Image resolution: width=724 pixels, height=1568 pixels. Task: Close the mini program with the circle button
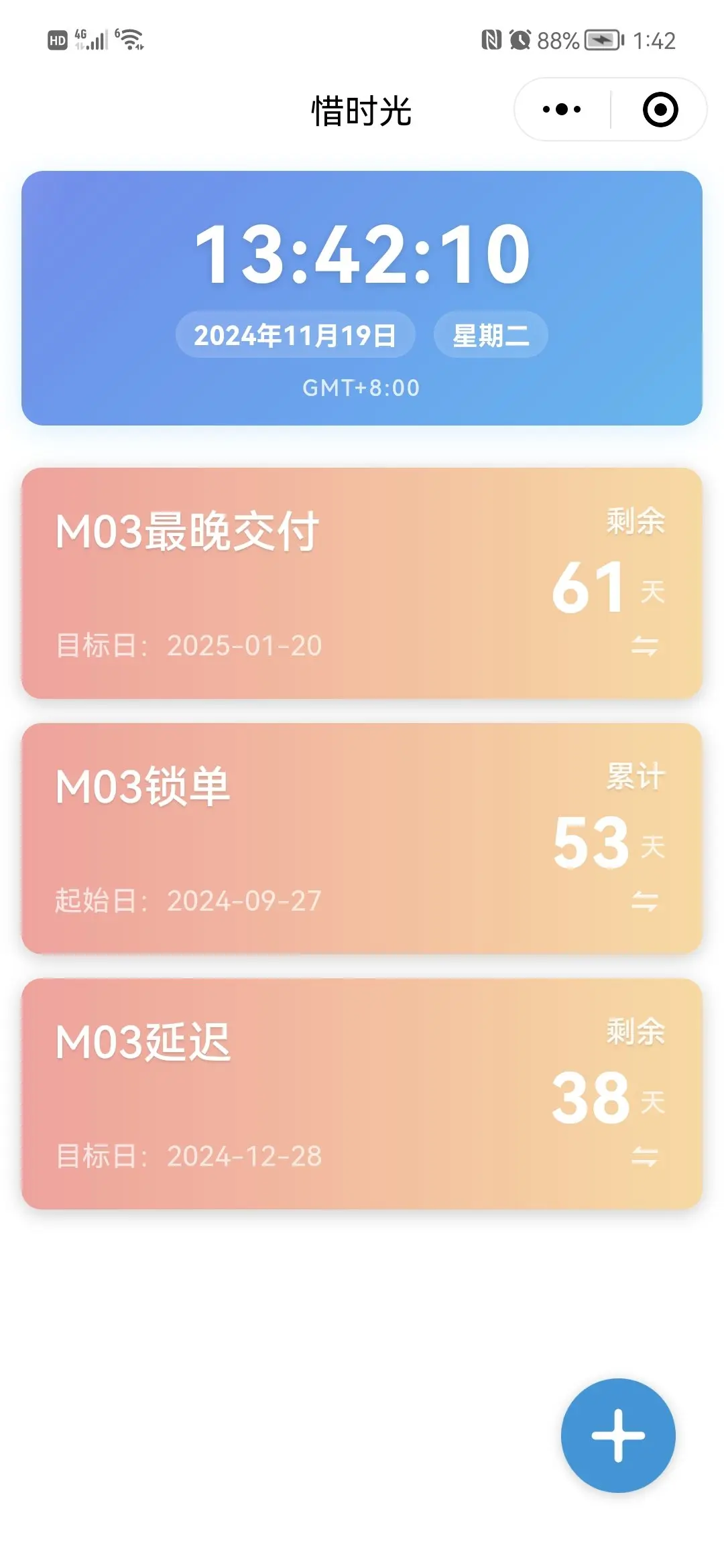coord(660,109)
